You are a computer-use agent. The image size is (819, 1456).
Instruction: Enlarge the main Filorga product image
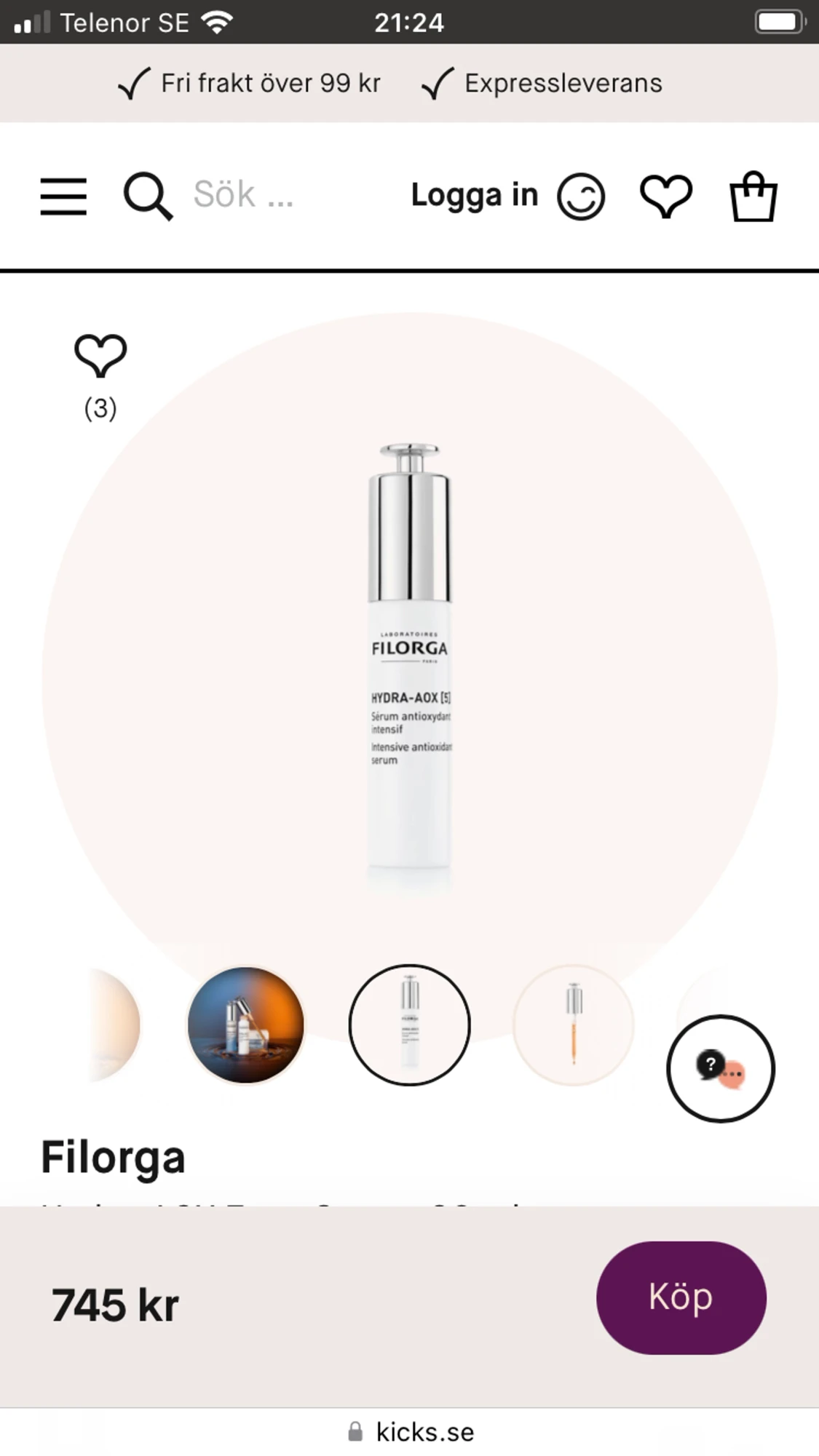pos(410,666)
